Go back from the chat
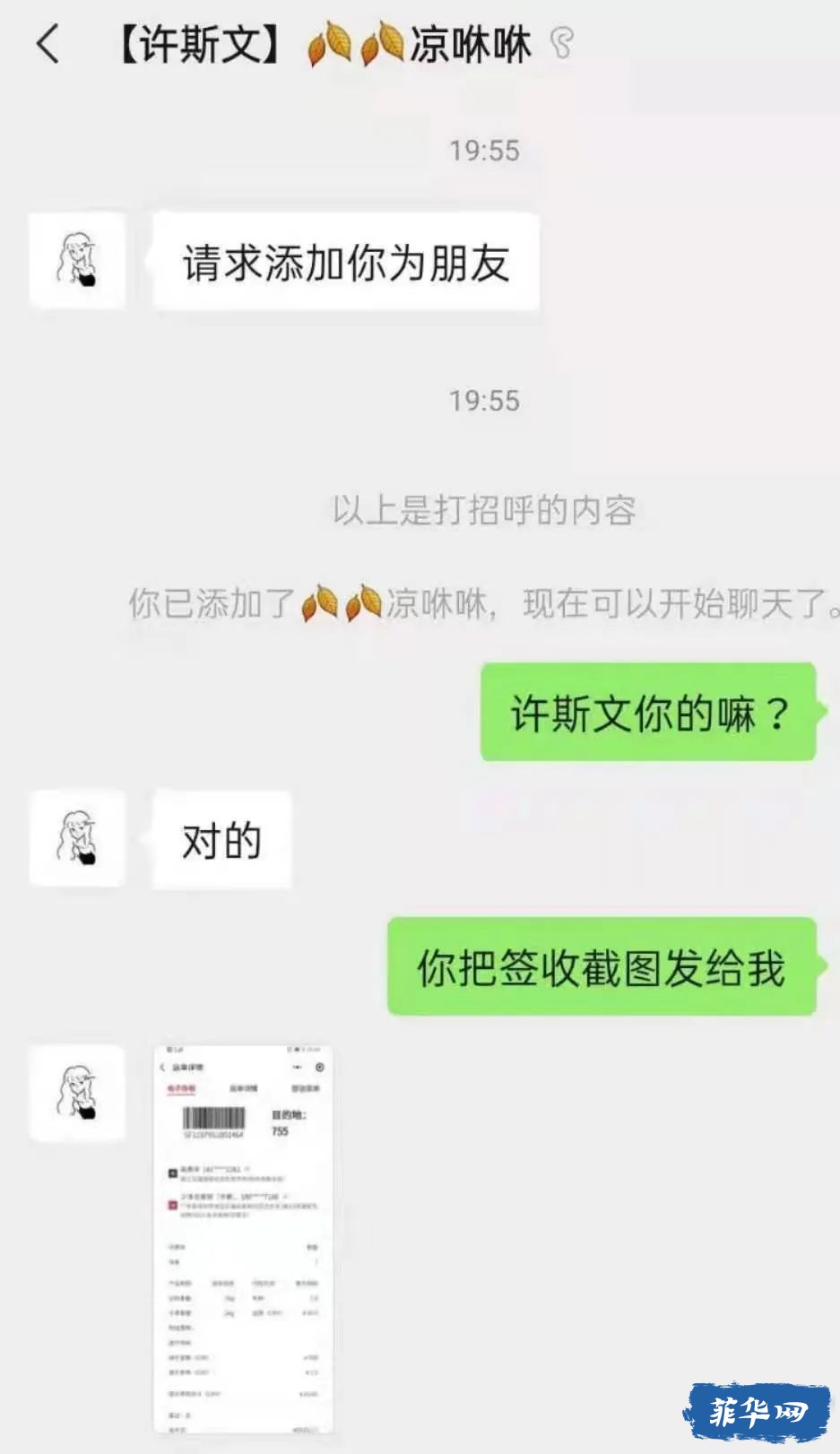Viewport: 840px width, 1454px height. [48, 44]
